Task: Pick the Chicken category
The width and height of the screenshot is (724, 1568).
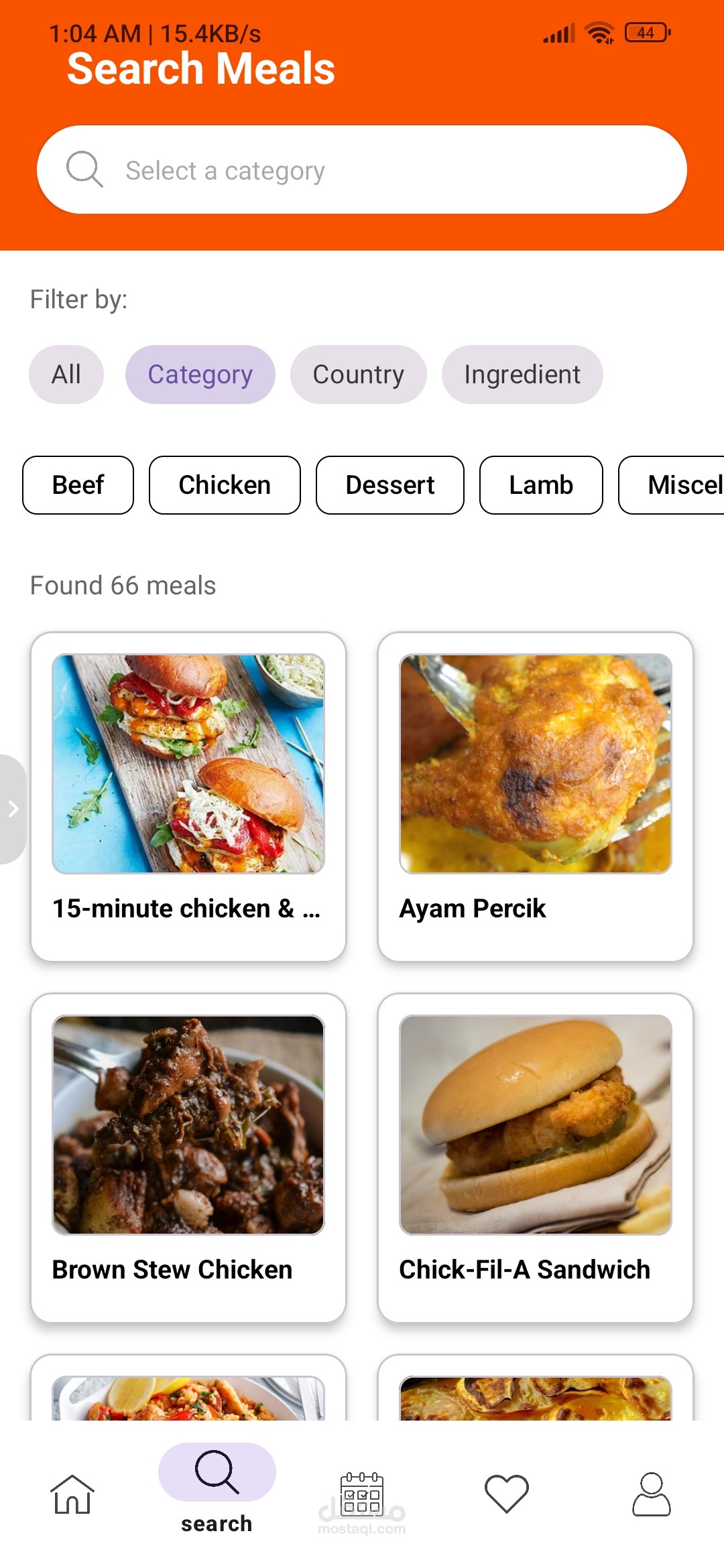Action: (x=225, y=485)
